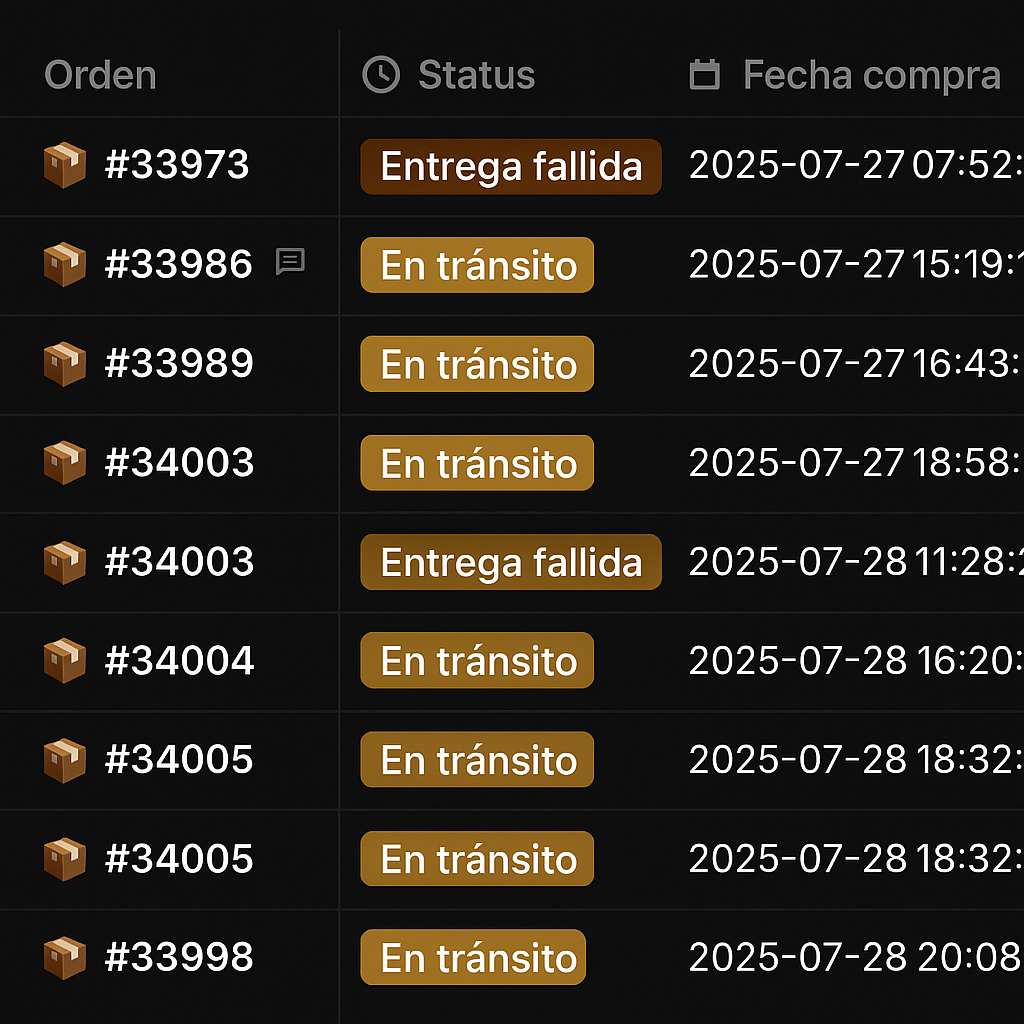Image resolution: width=1024 pixels, height=1024 pixels.
Task: Open order #34003 with Entrega fallida status
Action: (179, 562)
